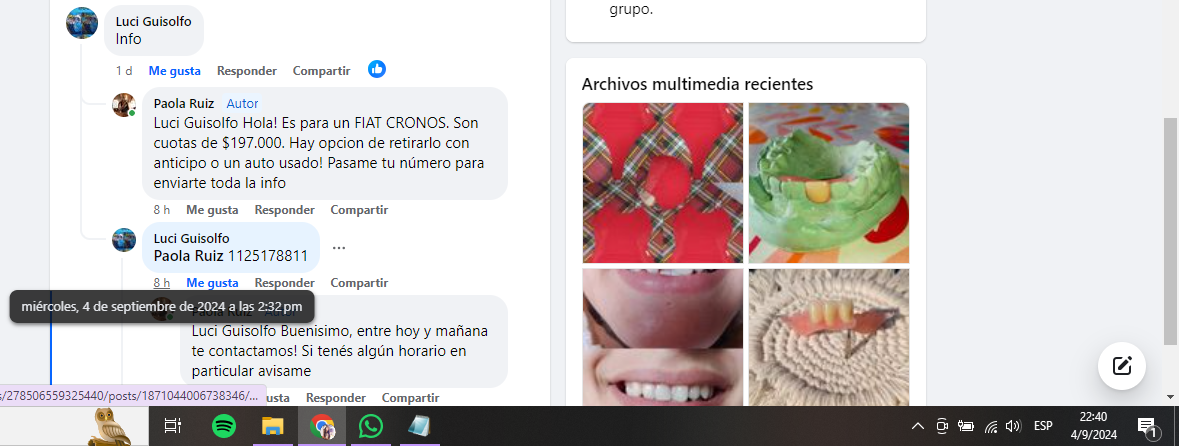This screenshot has height=446, width=1179.
Task: Open more options on Luci's phone number comment
Action: (339, 248)
